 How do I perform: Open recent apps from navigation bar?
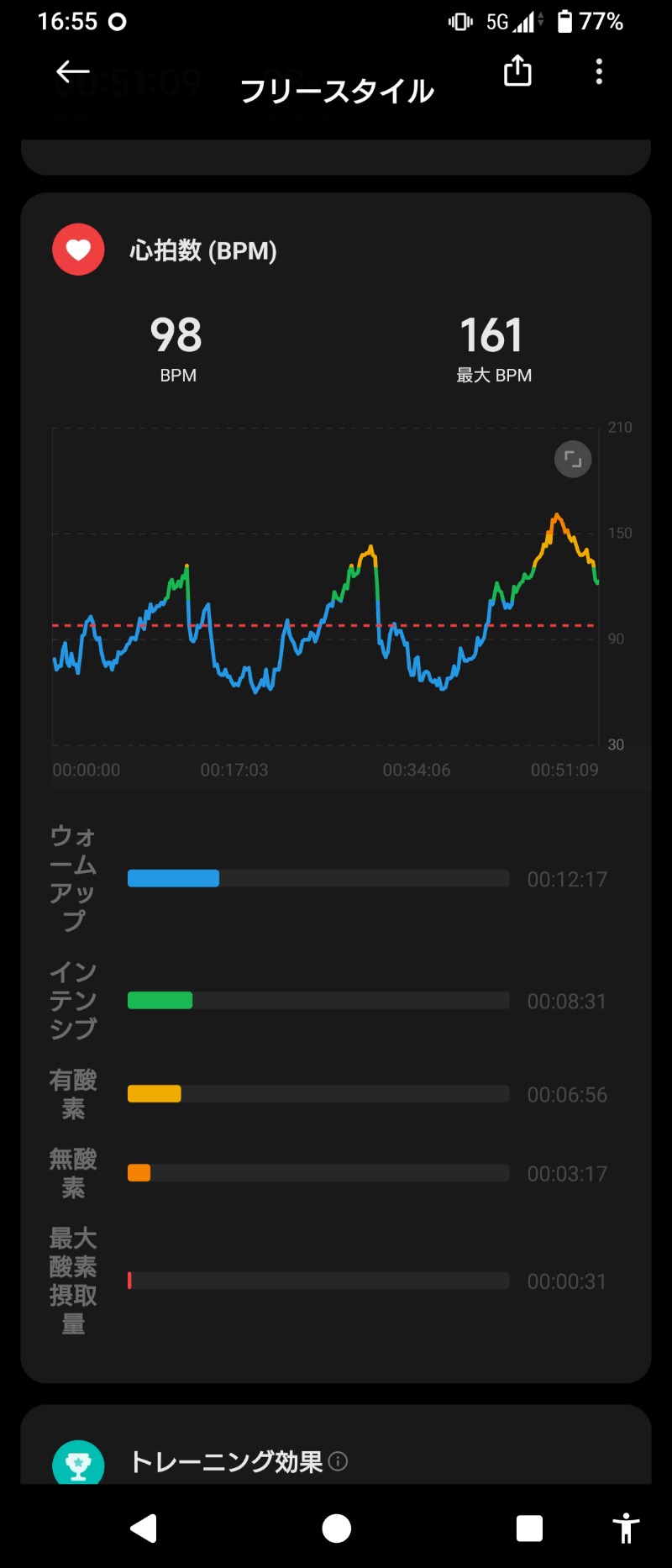tap(529, 1529)
